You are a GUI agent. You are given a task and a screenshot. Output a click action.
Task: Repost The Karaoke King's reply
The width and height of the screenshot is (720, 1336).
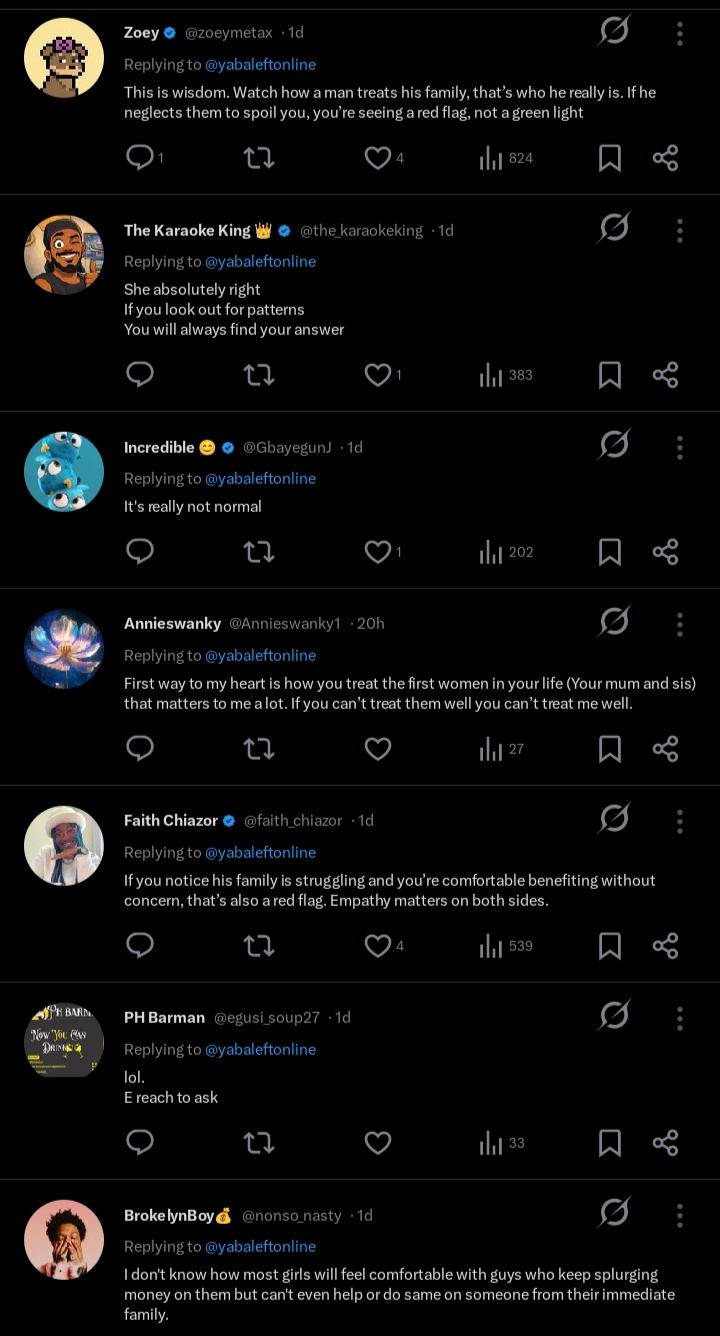pyautogui.click(x=259, y=375)
